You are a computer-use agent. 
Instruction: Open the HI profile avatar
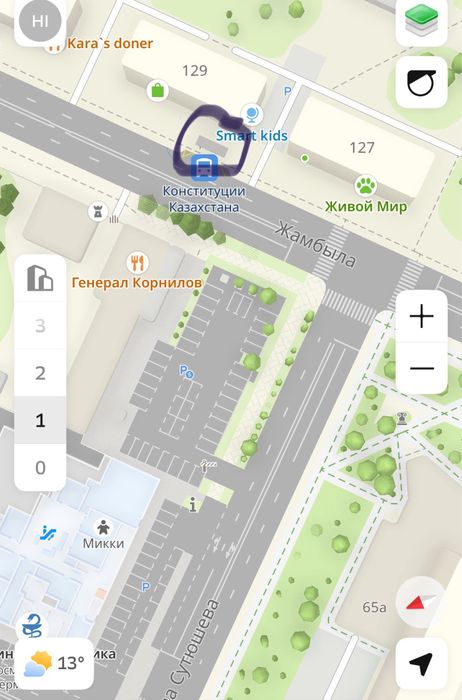[x=40, y=21]
